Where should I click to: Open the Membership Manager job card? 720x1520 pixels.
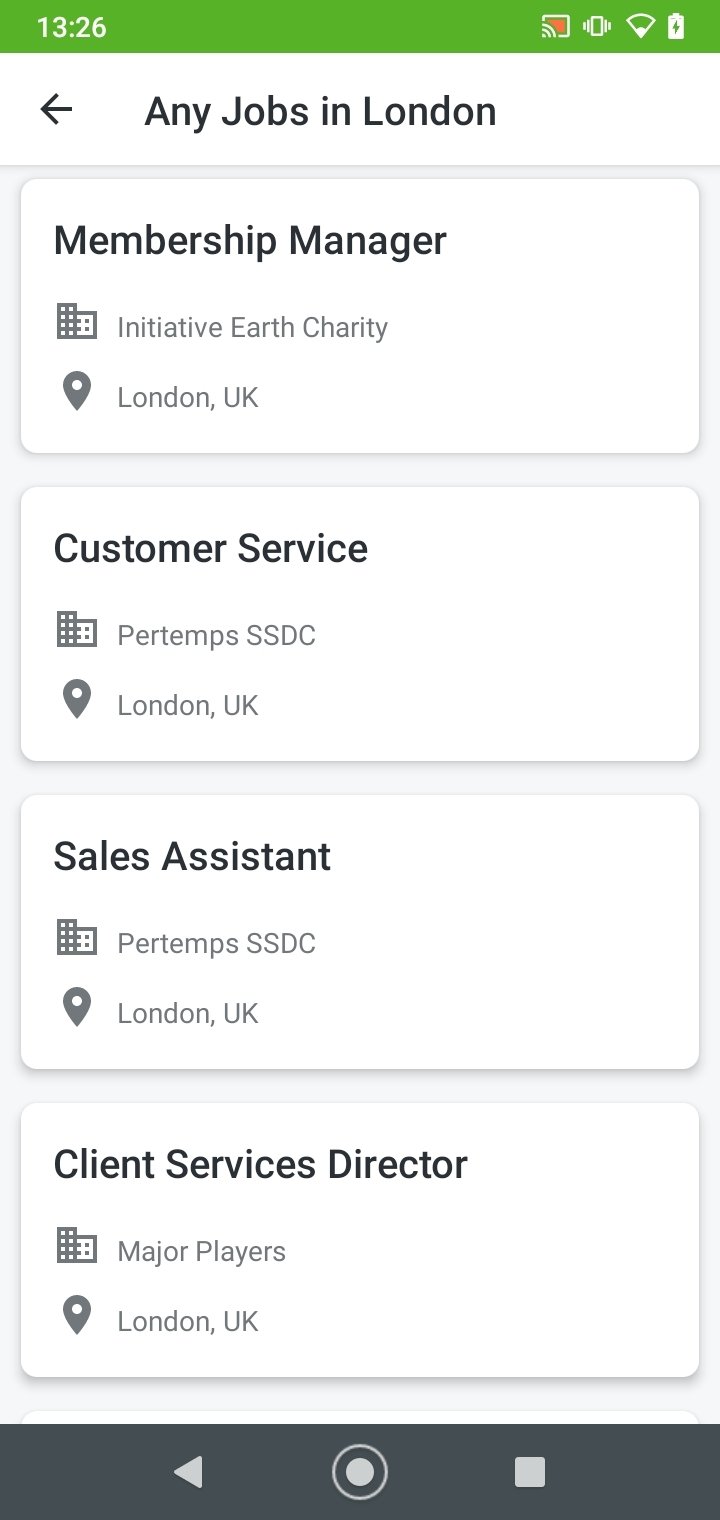(x=360, y=316)
